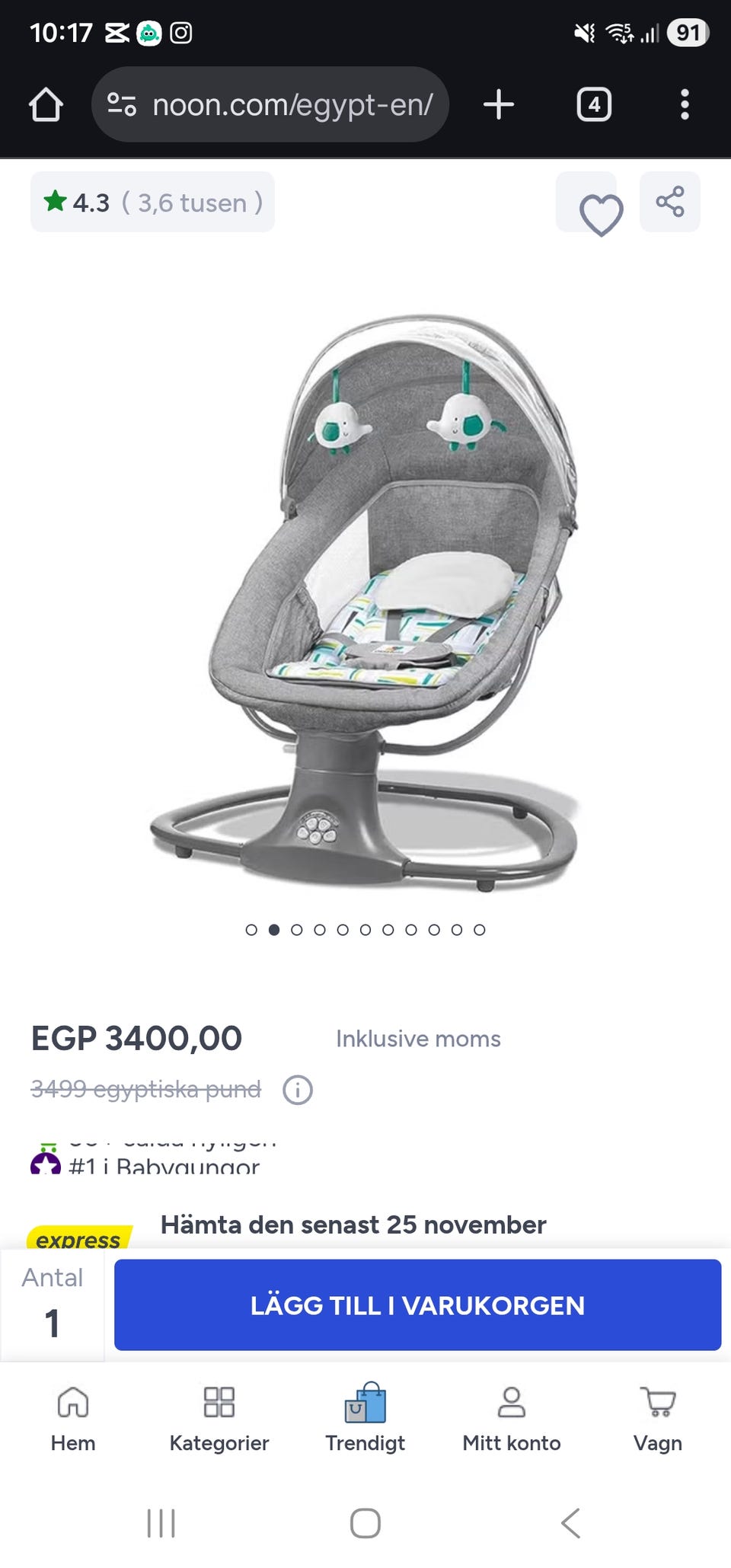Open a new browser tab
Screen dimensions: 731x1568
coord(499,104)
